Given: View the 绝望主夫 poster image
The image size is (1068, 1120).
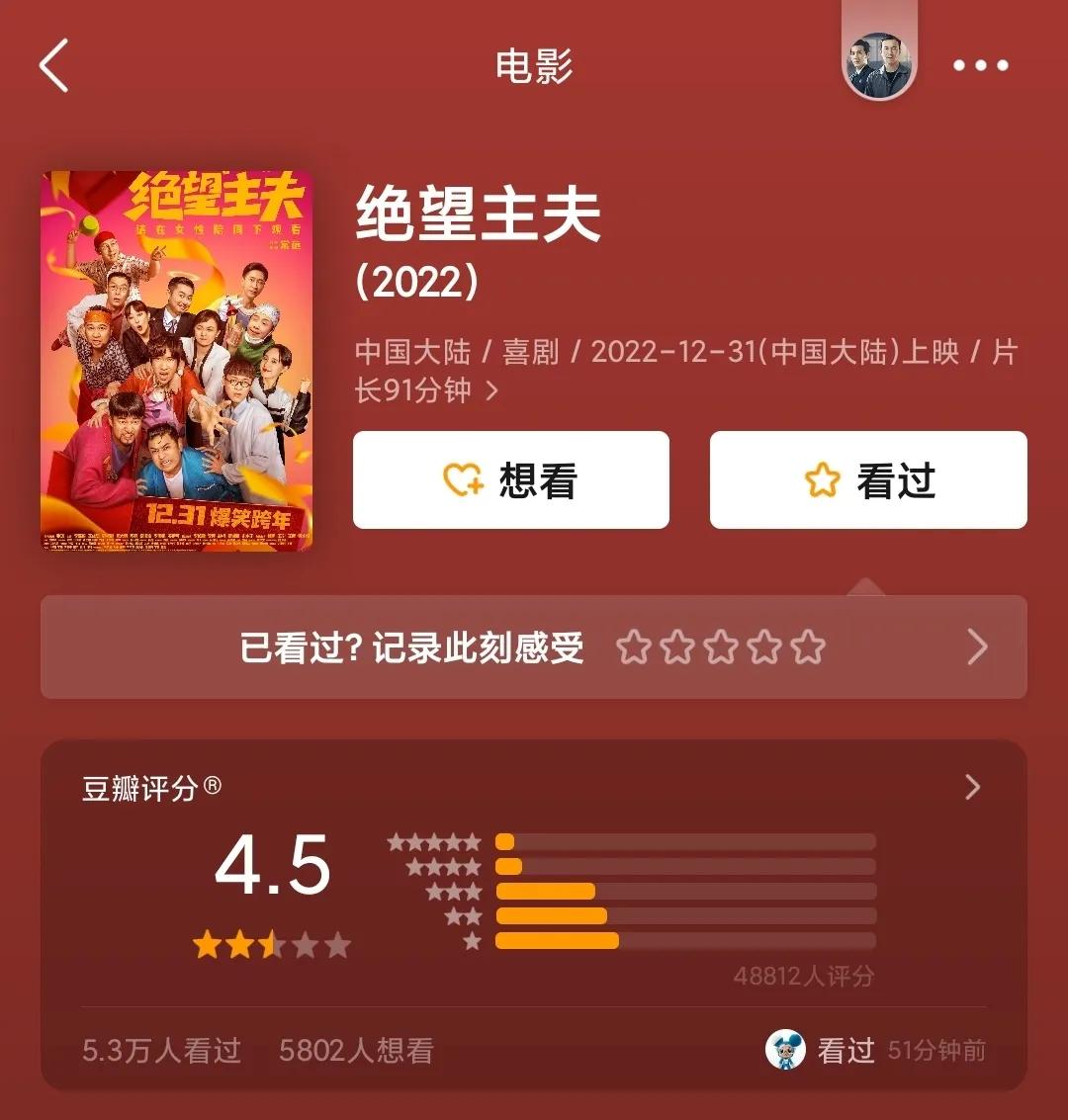Looking at the screenshot, I should 177,361.
